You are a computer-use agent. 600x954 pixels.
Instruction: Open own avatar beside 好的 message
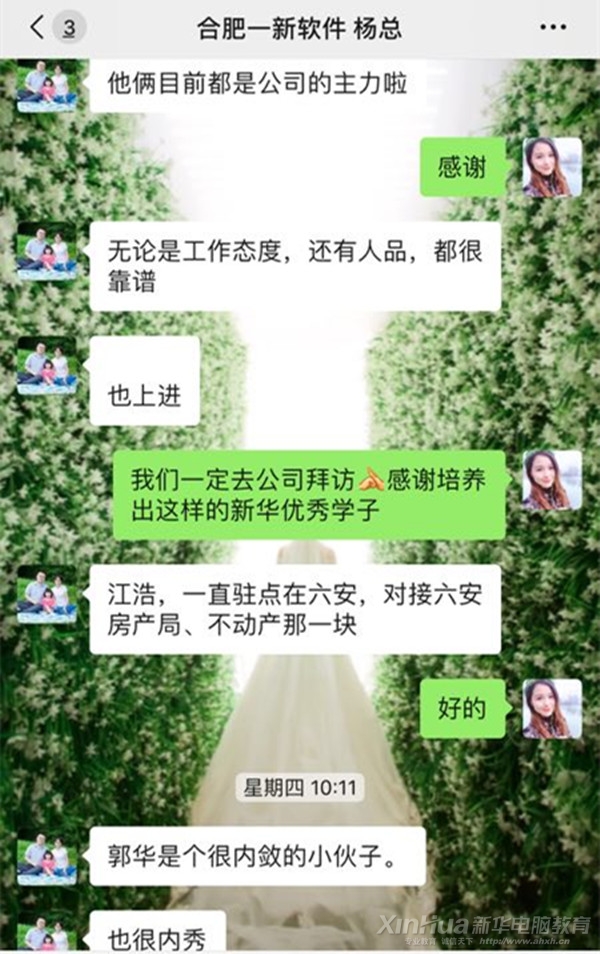552,708
